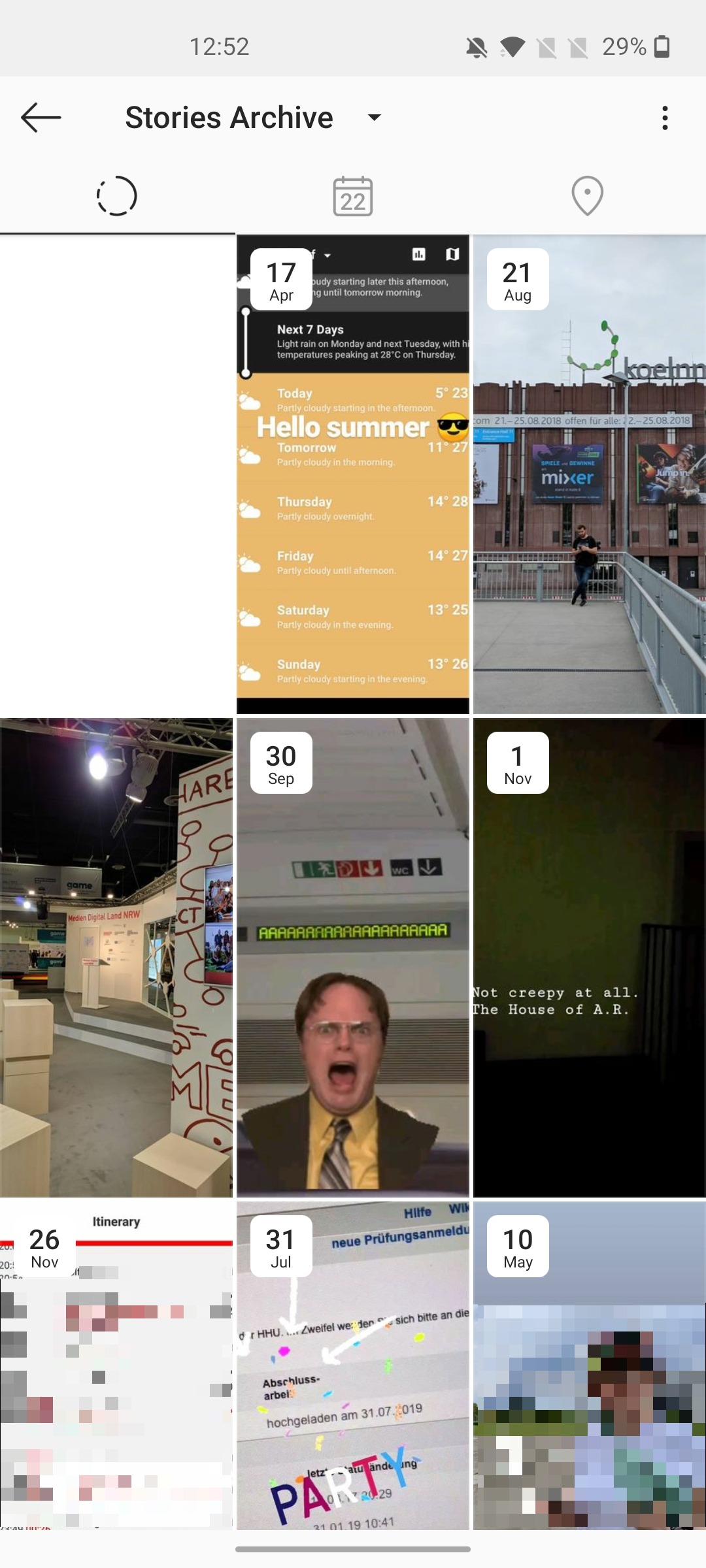Go back from Stories Archive

[x=41, y=118]
